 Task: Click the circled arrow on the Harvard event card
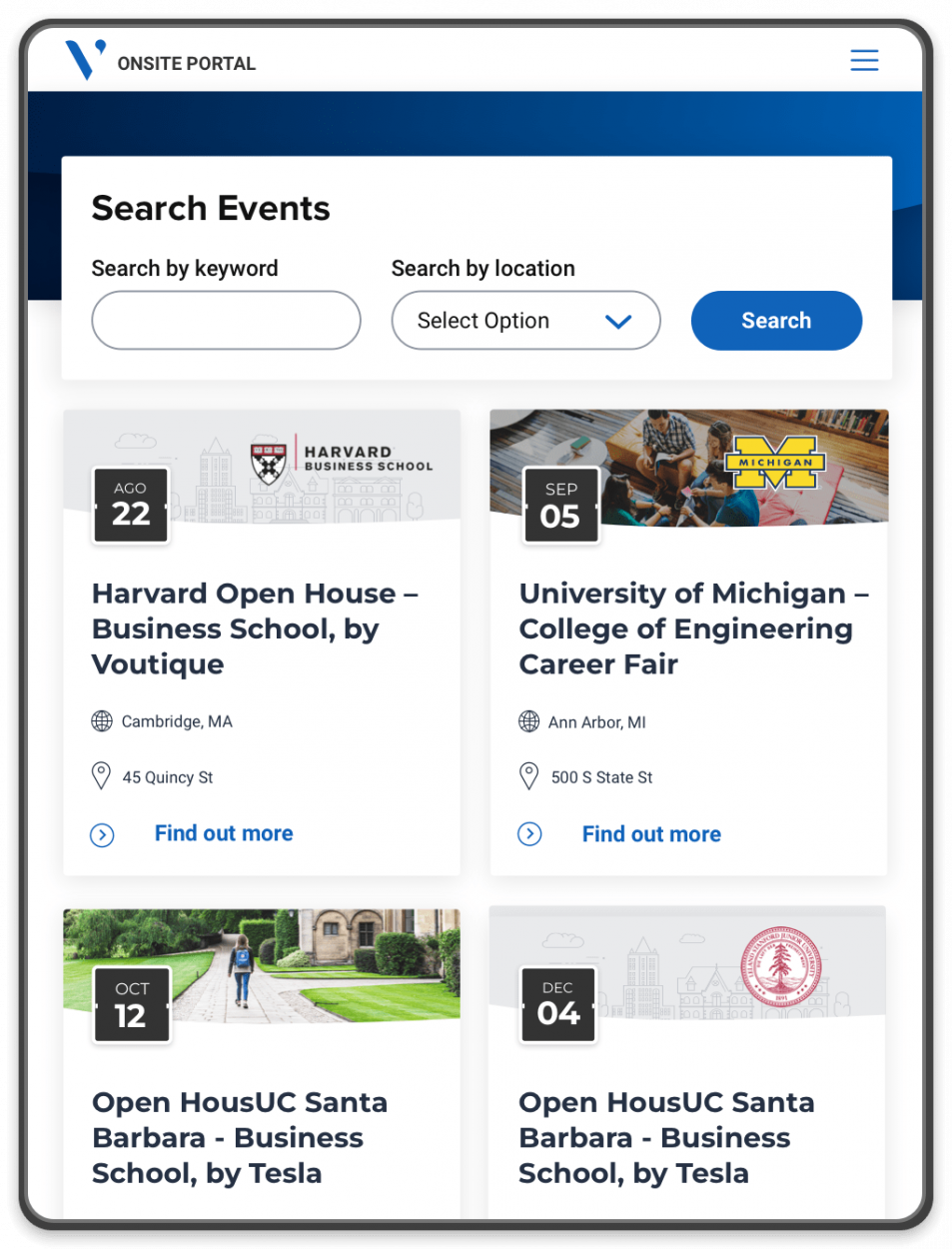[x=102, y=834]
